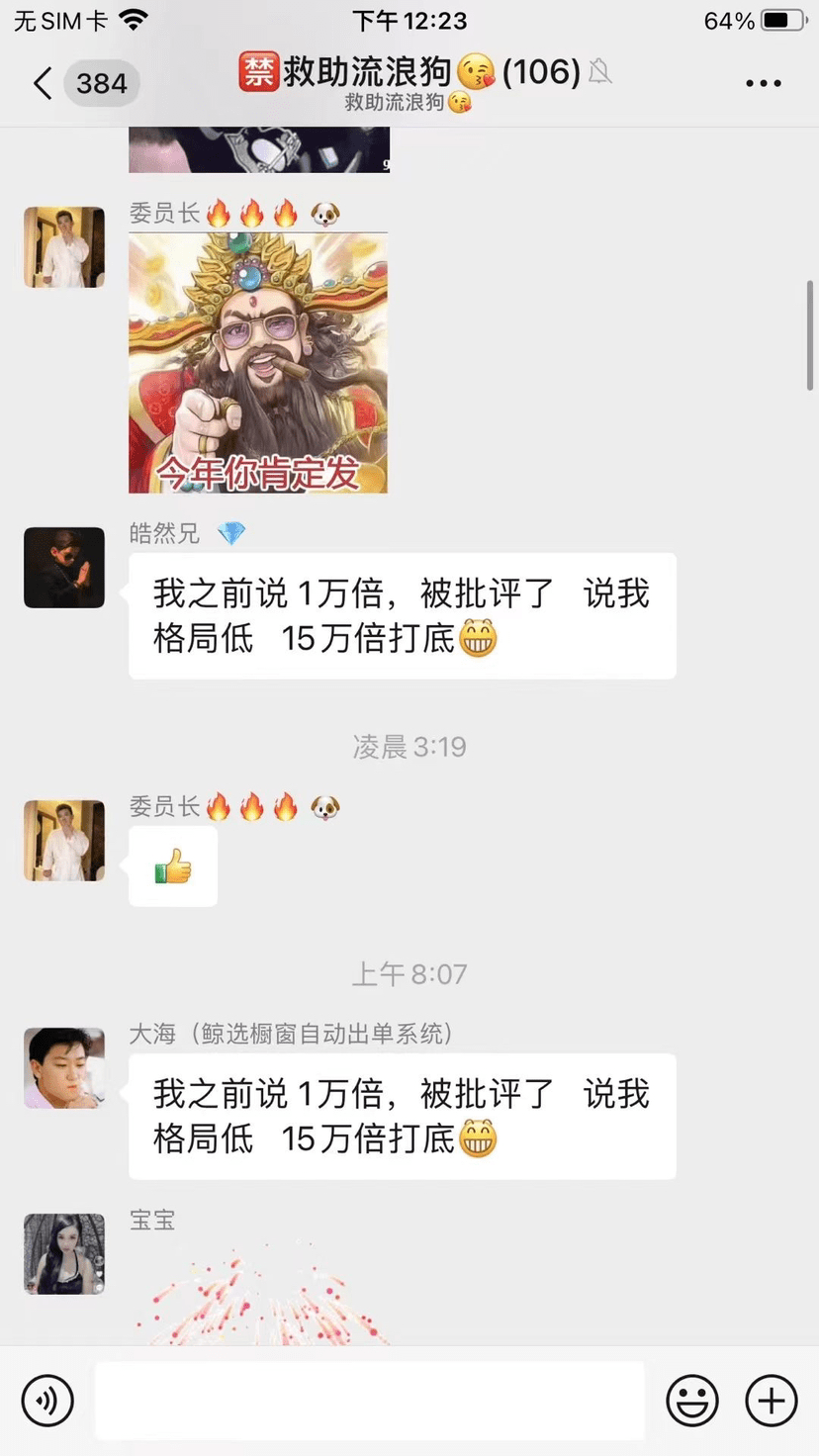The image size is (819, 1456).
Task: Open 皓然兄's profile avatar
Action: point(64,568)
